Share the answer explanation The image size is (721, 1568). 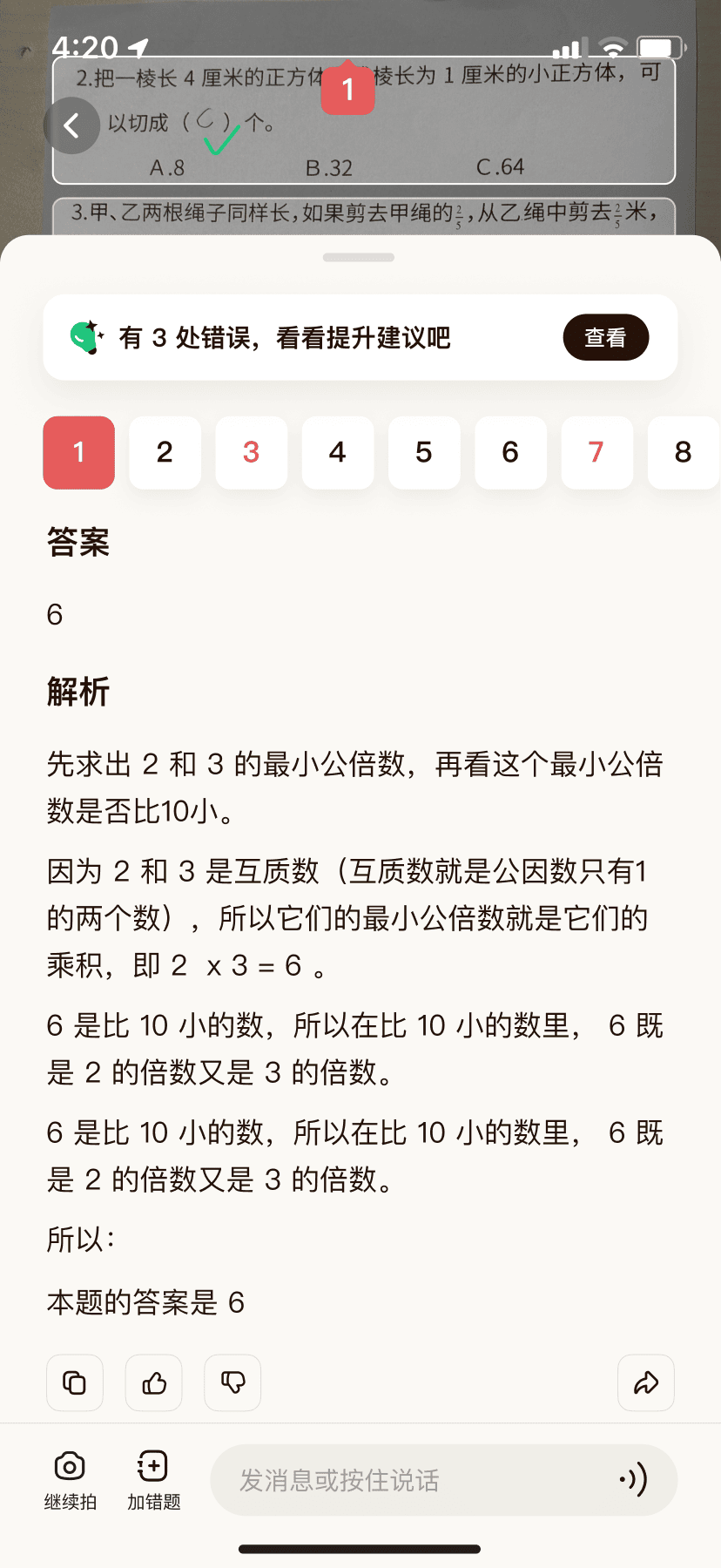tap(646, 1382)
